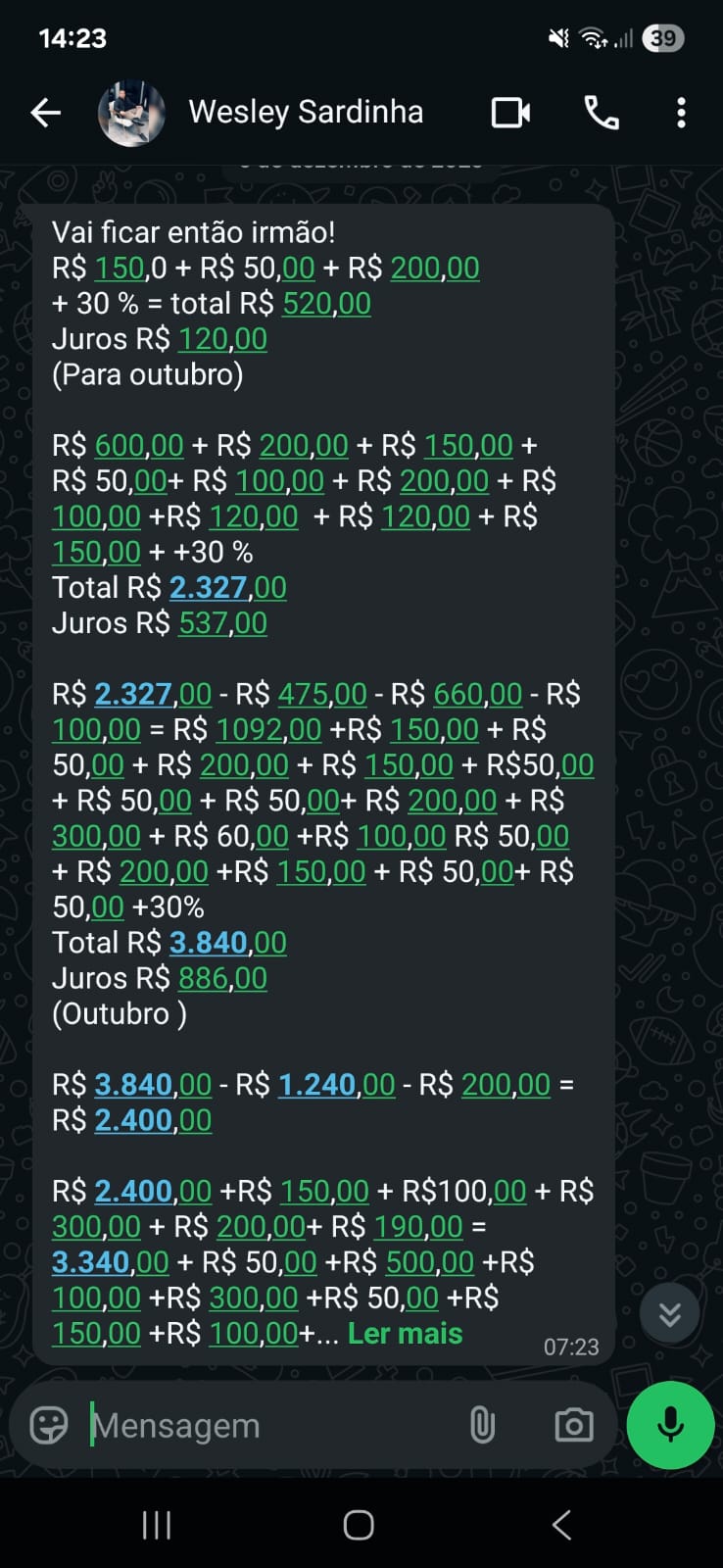The image size is (723, 1568).
Task: Open the emoji picker
Action: (49, 1425)
